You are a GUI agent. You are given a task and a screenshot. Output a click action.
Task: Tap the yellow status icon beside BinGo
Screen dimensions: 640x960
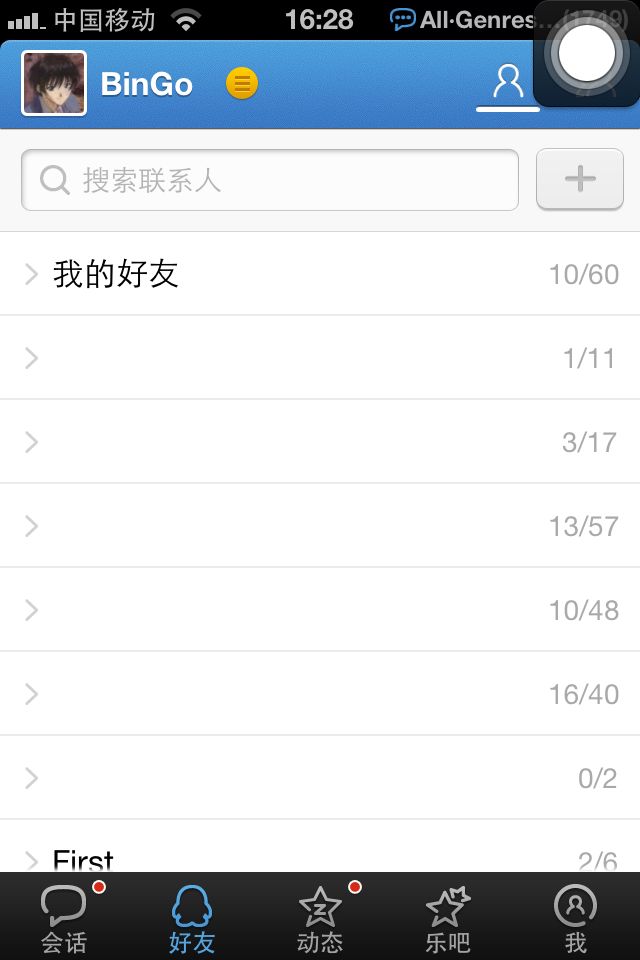coord(242,83)
